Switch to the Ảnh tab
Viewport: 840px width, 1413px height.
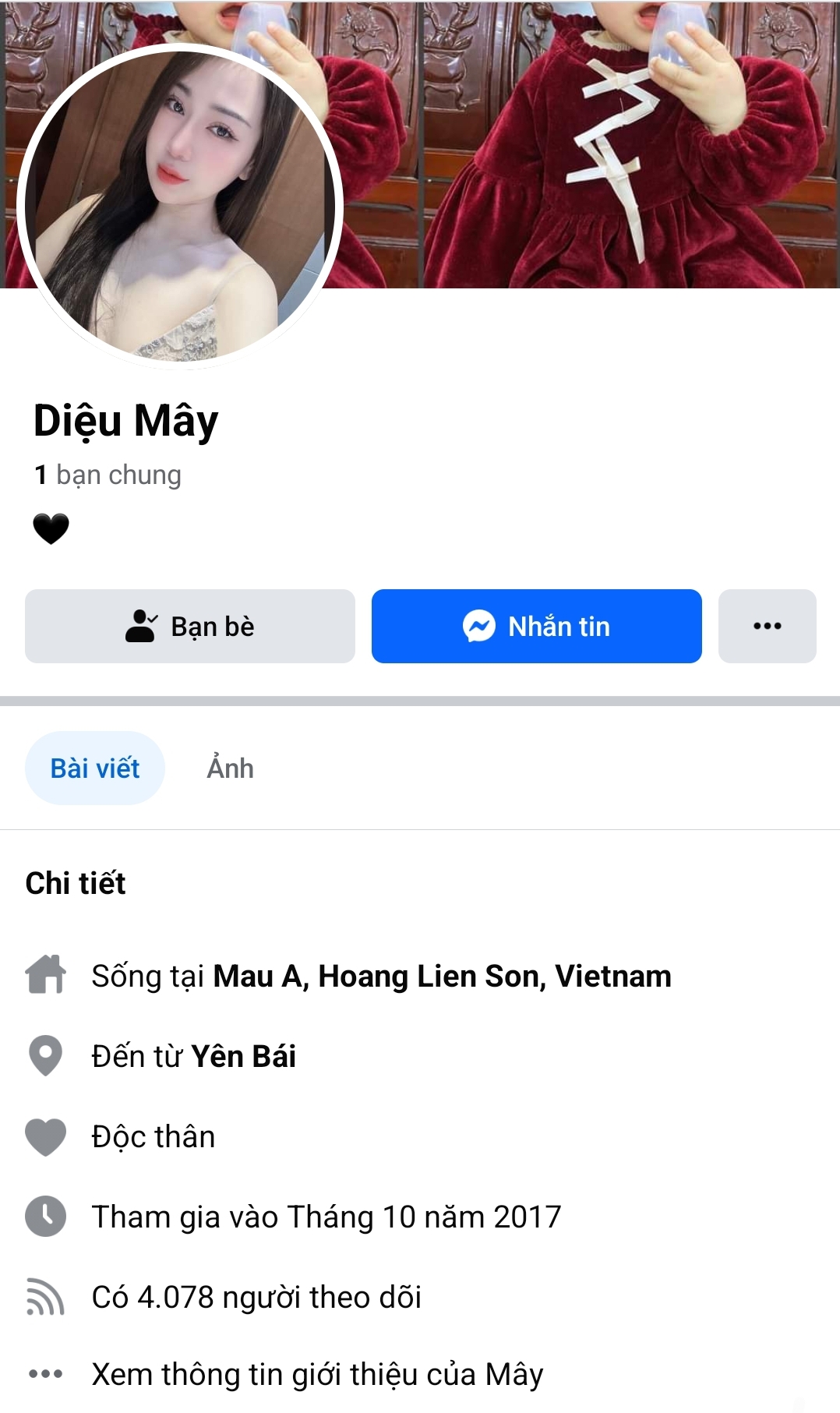(230, 768)
